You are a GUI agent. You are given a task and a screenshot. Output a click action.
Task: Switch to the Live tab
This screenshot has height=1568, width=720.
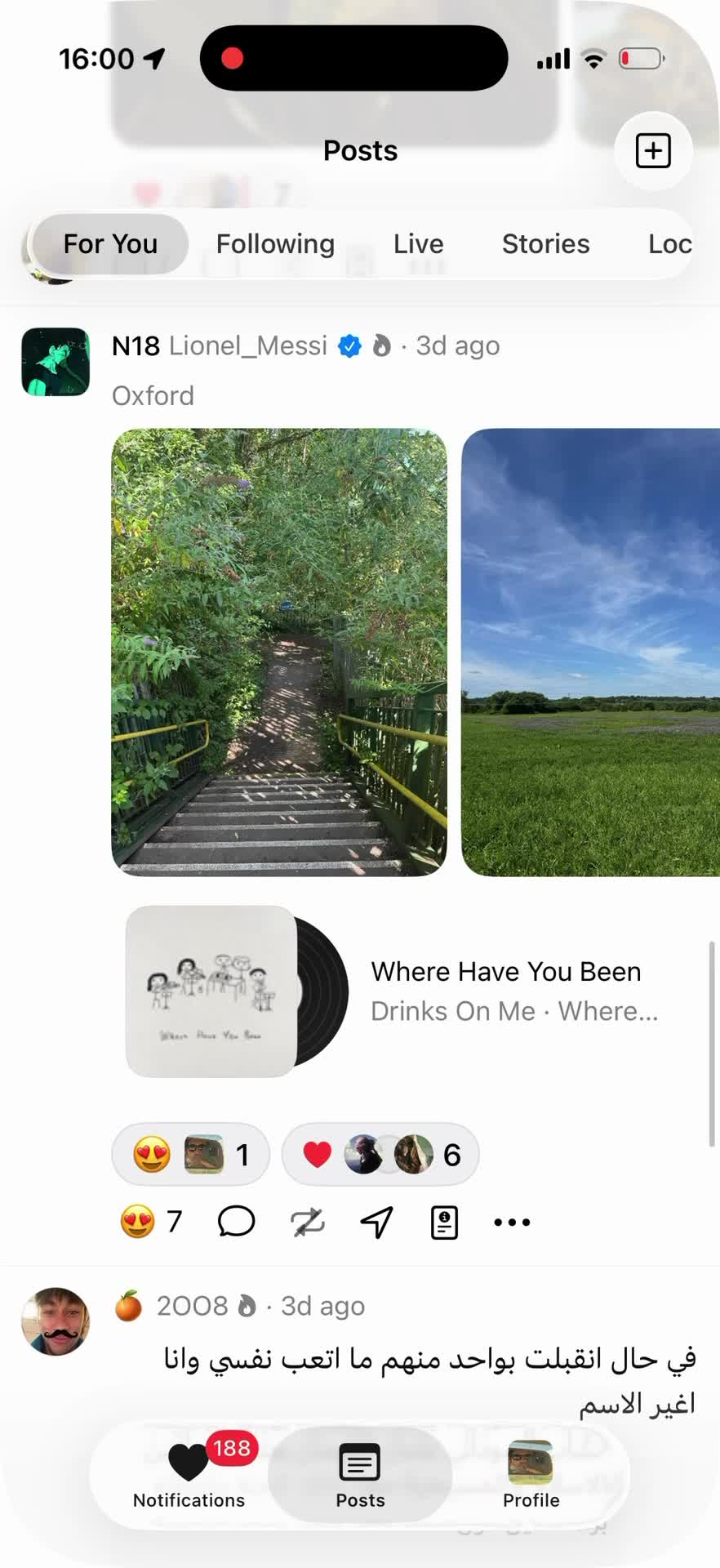tap(418, 243)
